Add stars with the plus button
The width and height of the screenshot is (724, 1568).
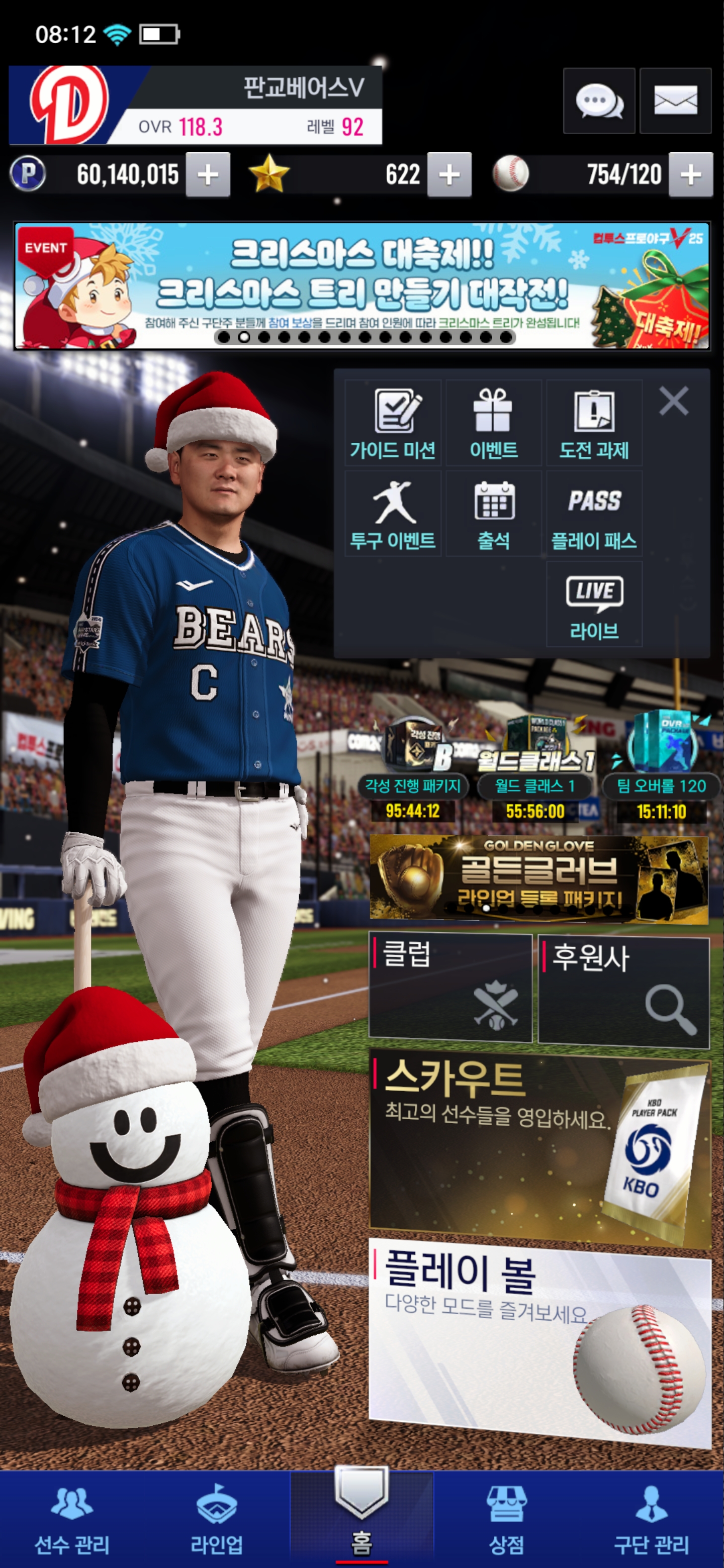[x=449, y=175]
